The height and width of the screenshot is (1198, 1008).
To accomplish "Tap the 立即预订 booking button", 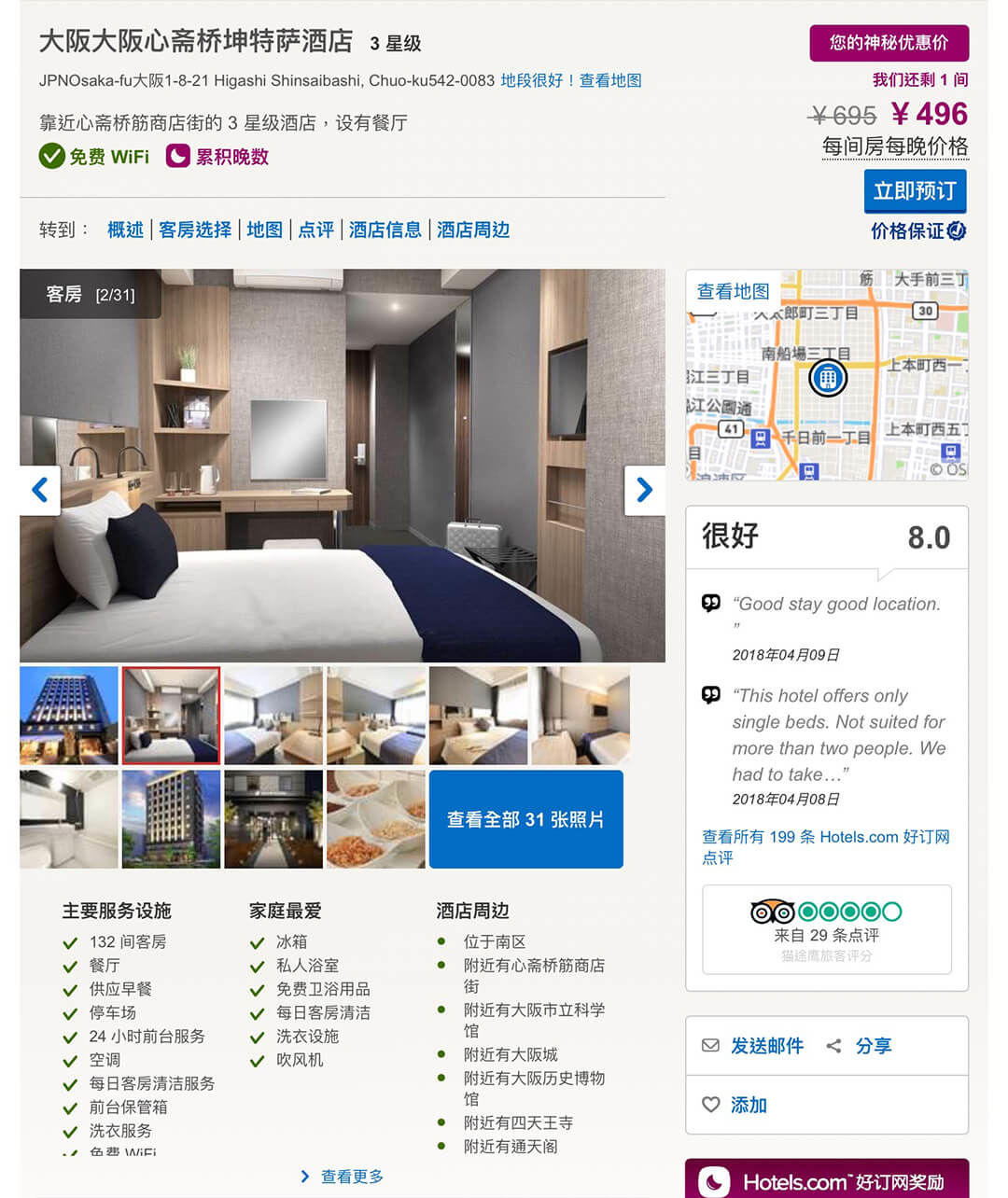I will 915,191.
